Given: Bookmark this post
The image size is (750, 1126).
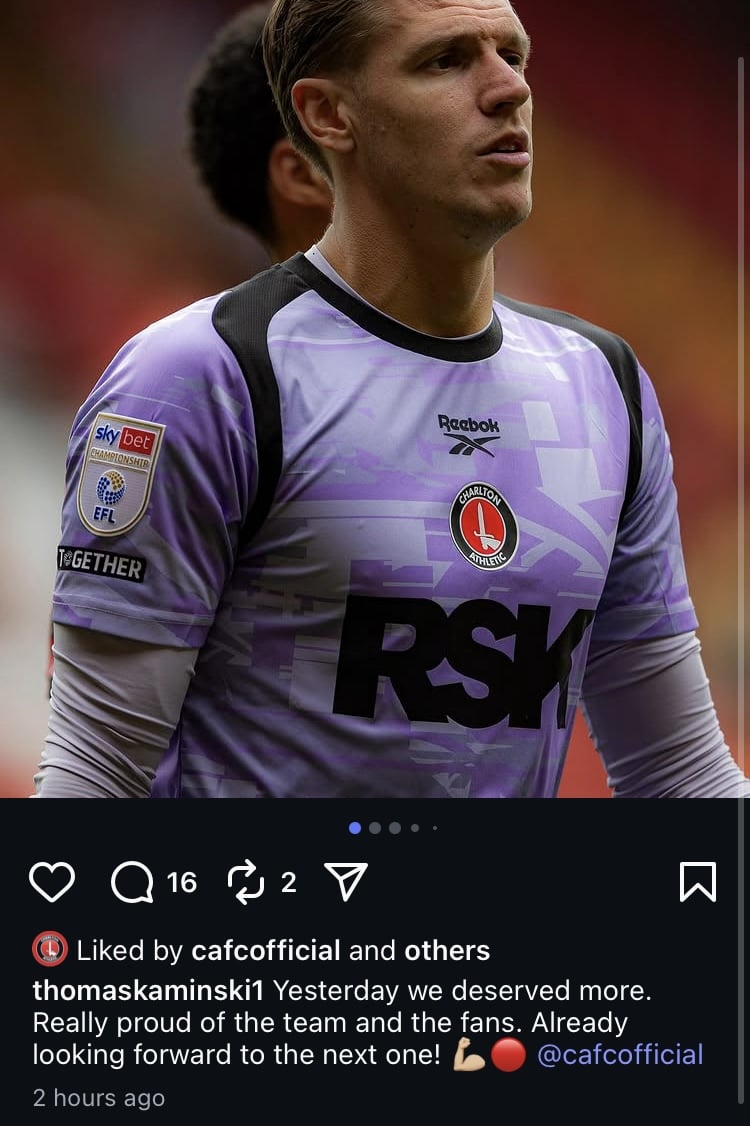Looking at the screenshot, I should pos(697,882).
